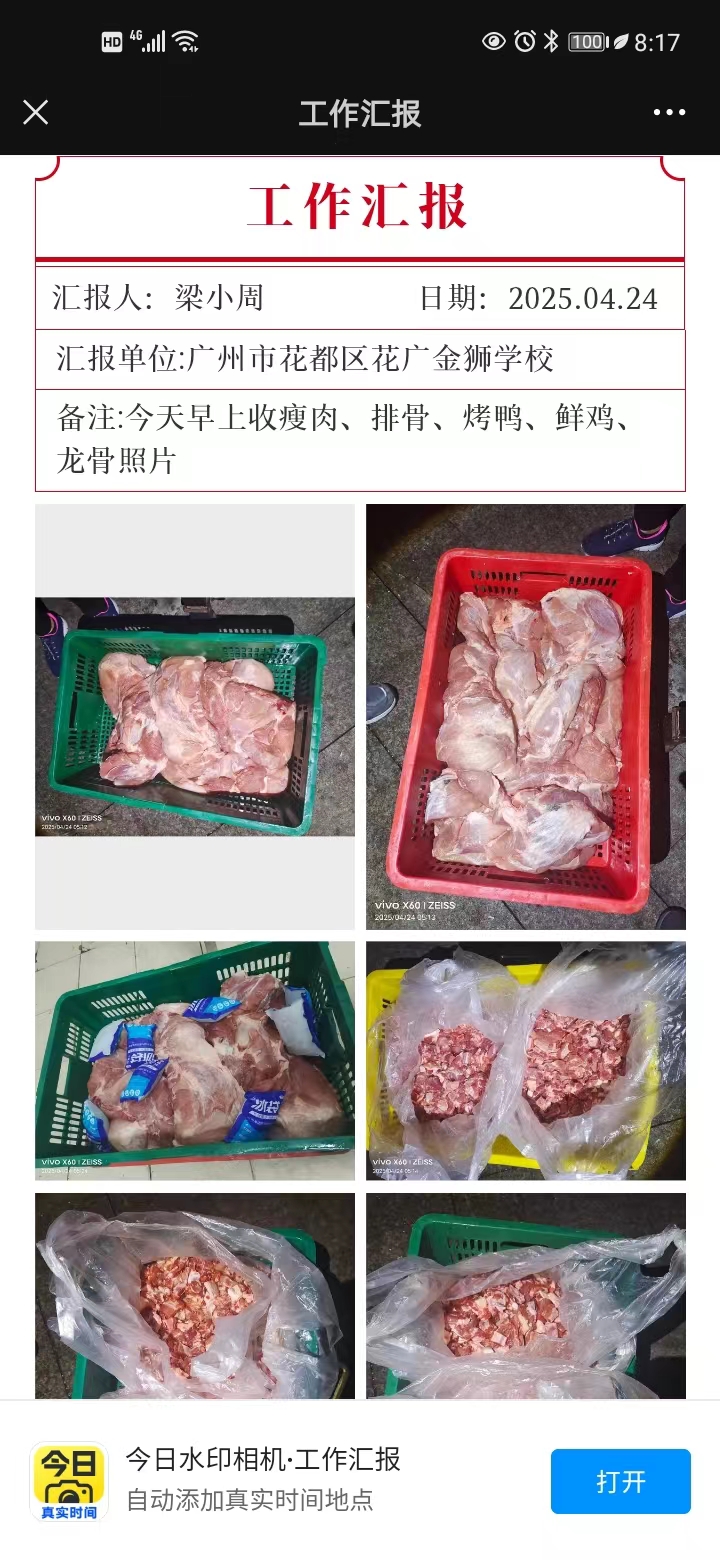Tap the blue 打开 button
Viewport: 720px width, 1560px height.
coord(620,1481)
